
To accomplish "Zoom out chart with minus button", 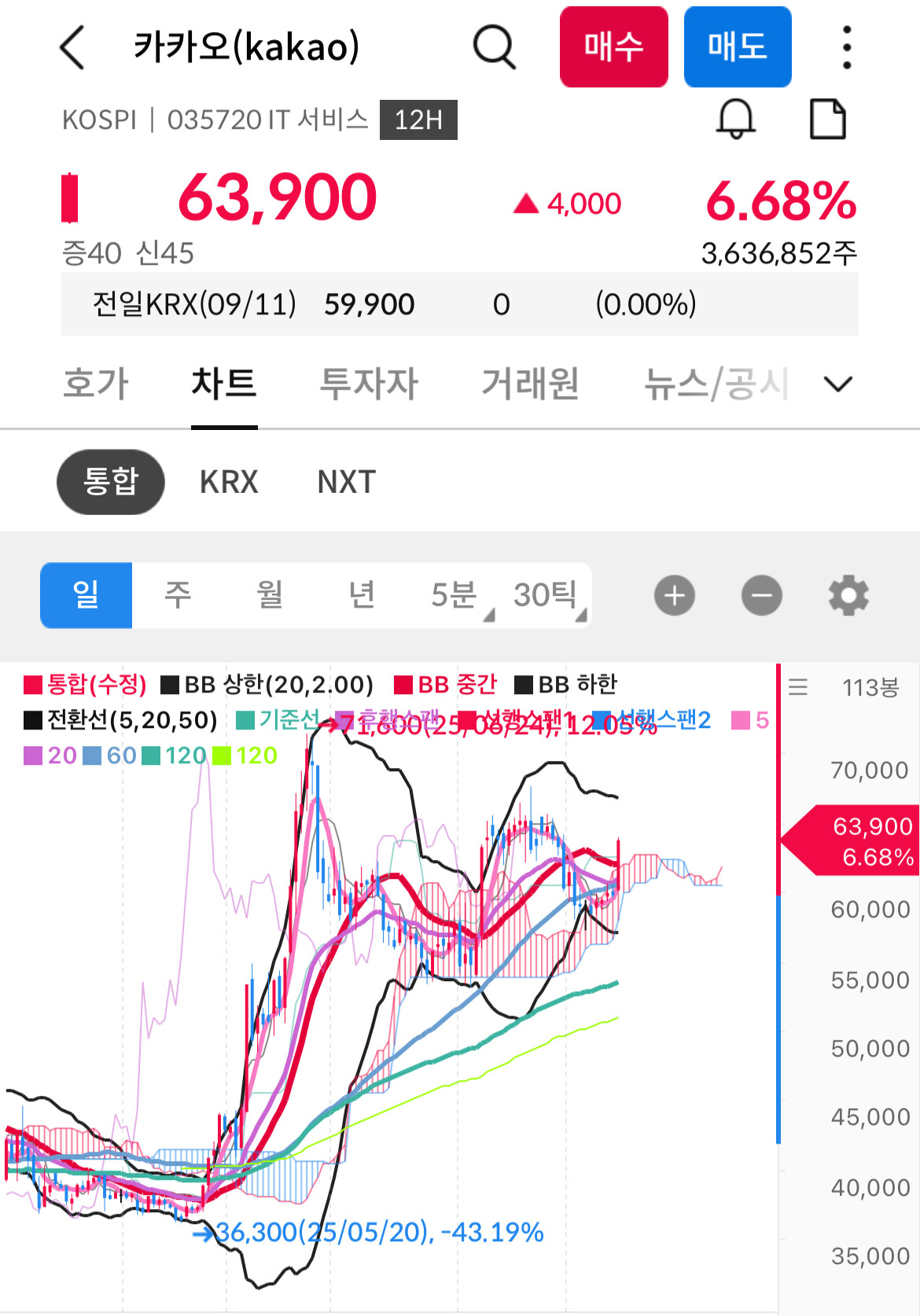I will [x=762, y=595].
